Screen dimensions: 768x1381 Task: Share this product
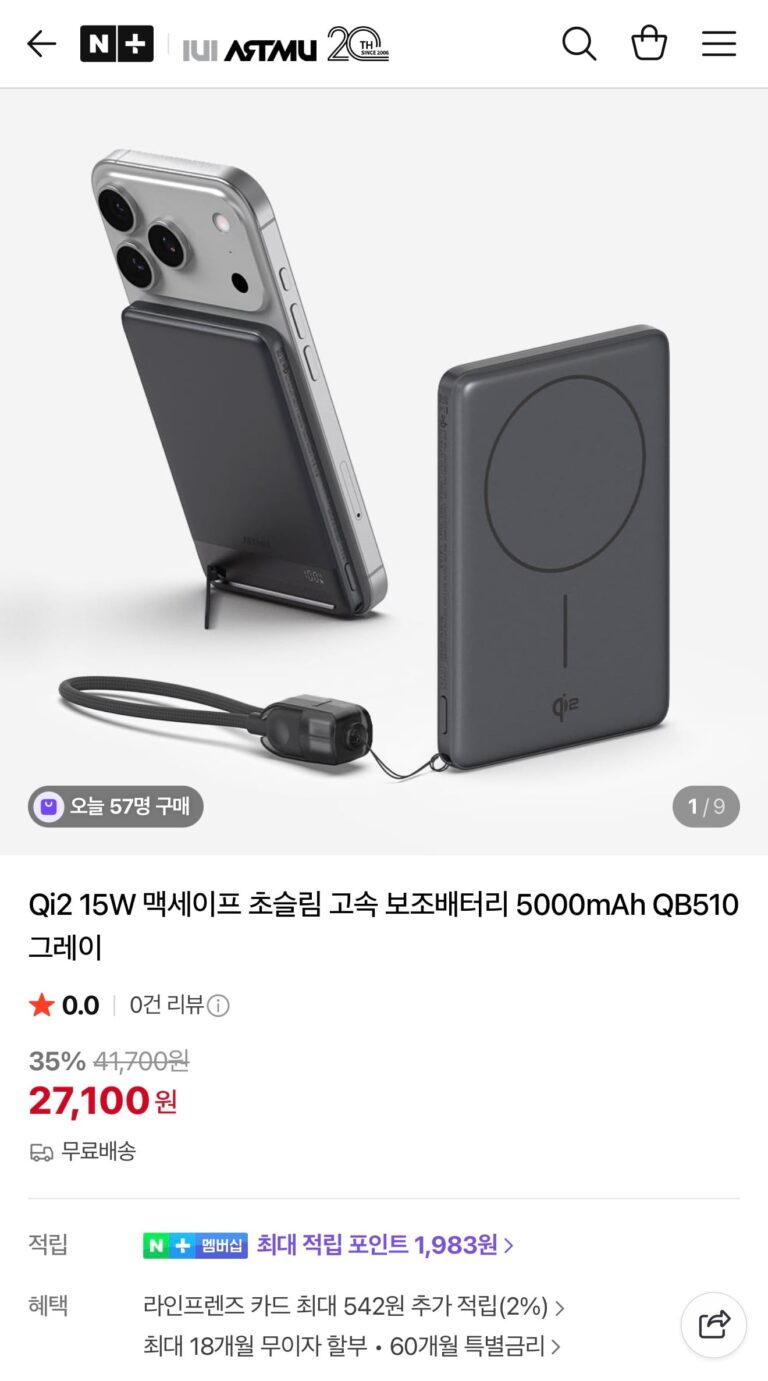714,1326
